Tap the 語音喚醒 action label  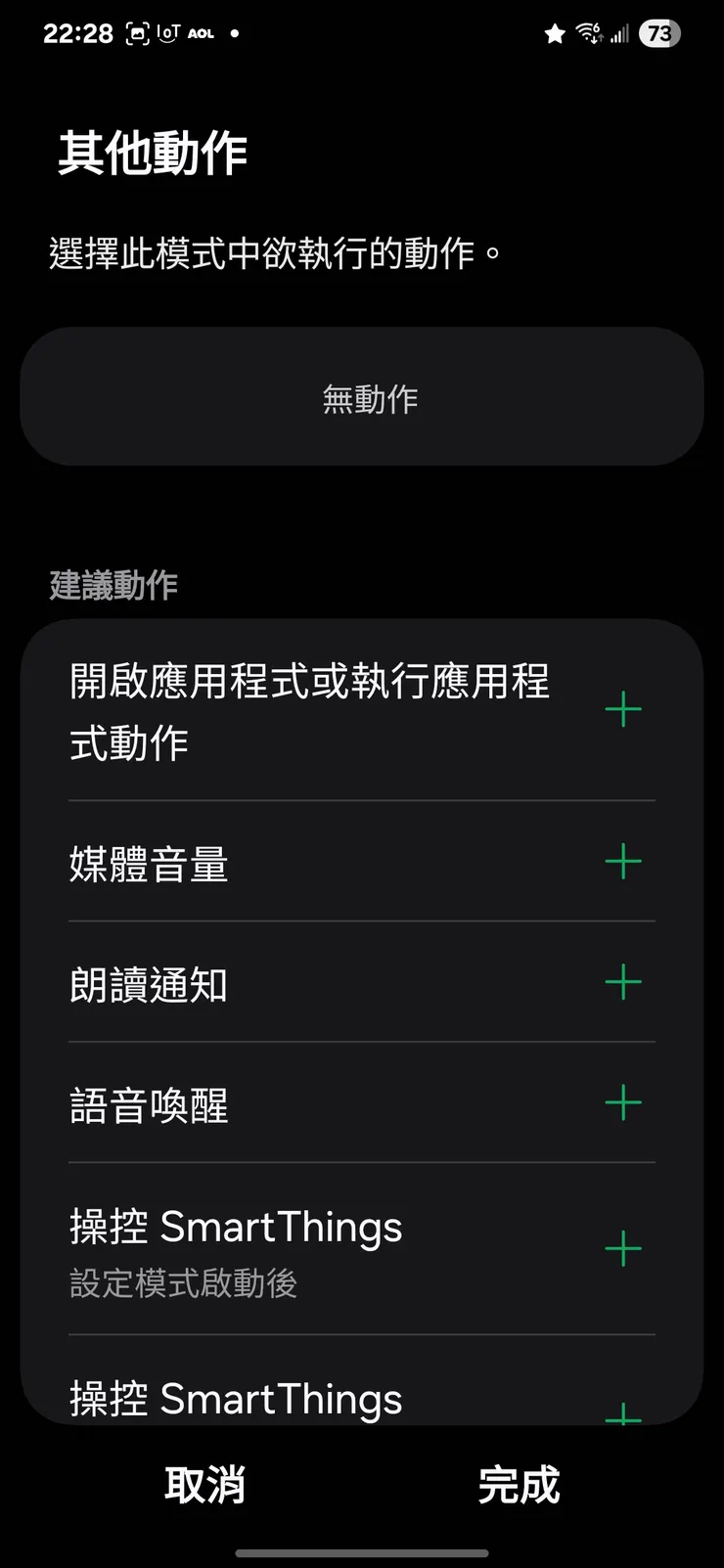[149, 1105]
